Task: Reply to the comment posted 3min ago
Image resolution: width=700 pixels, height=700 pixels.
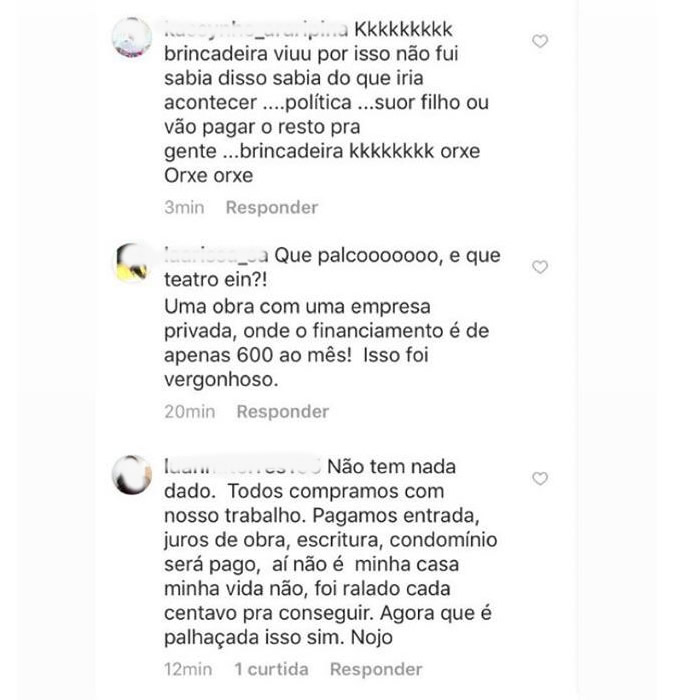Action: [272, 207]
